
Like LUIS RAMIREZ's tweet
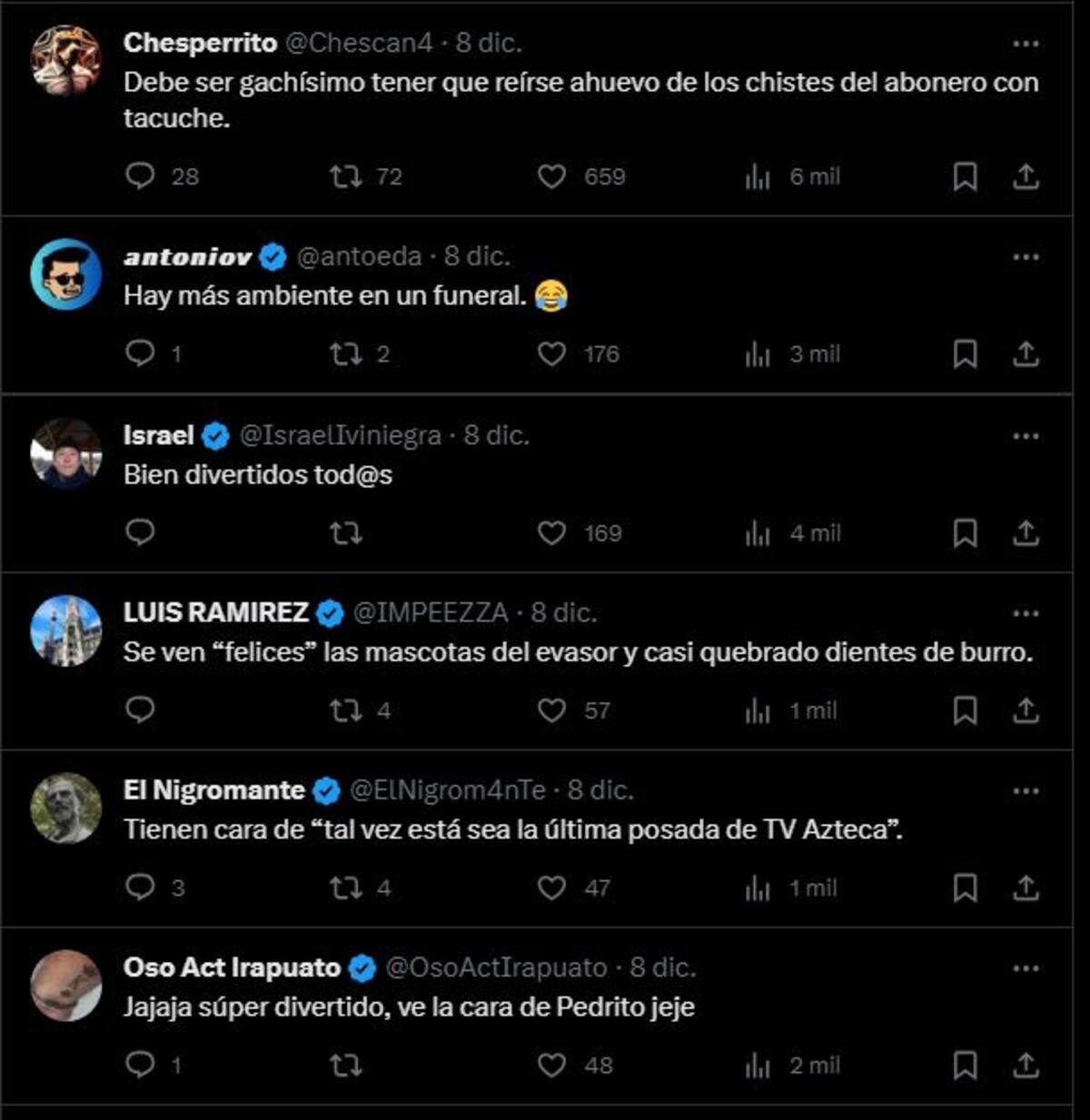[551, 709]
